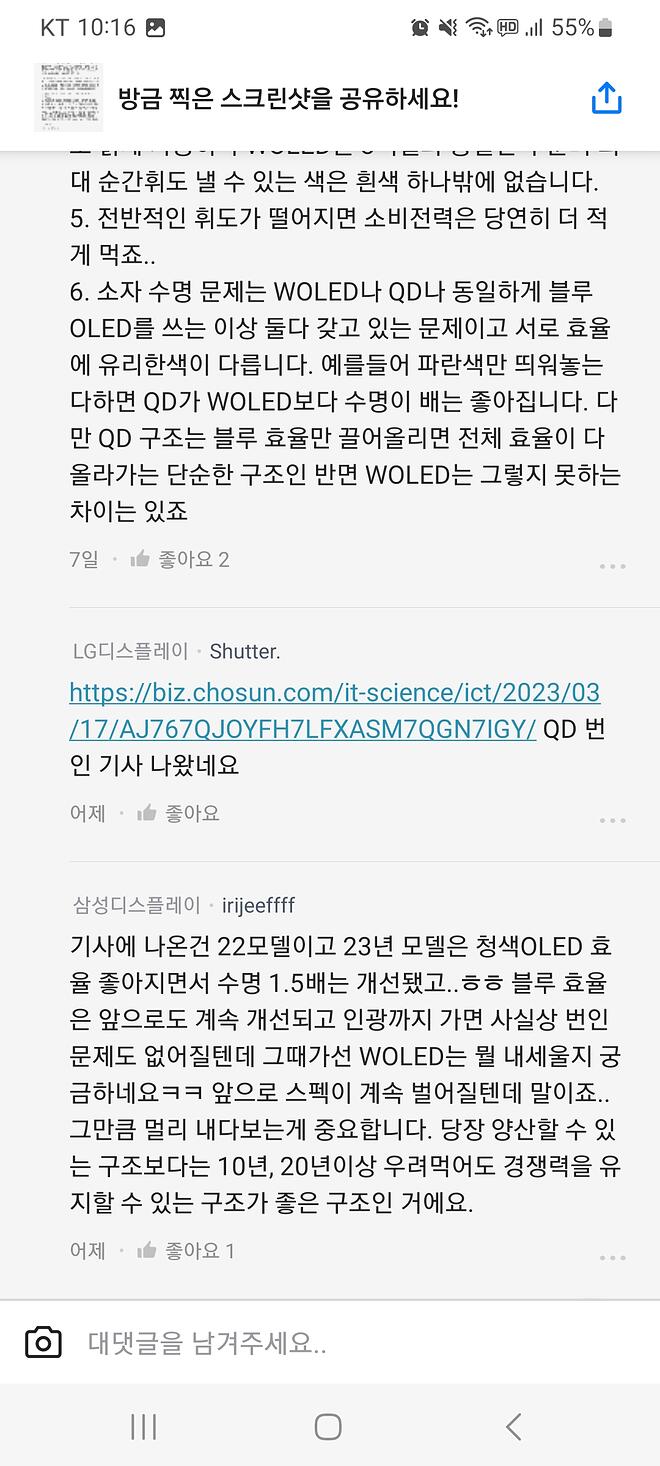Go back using the system back button

[x=514, y=1426]
